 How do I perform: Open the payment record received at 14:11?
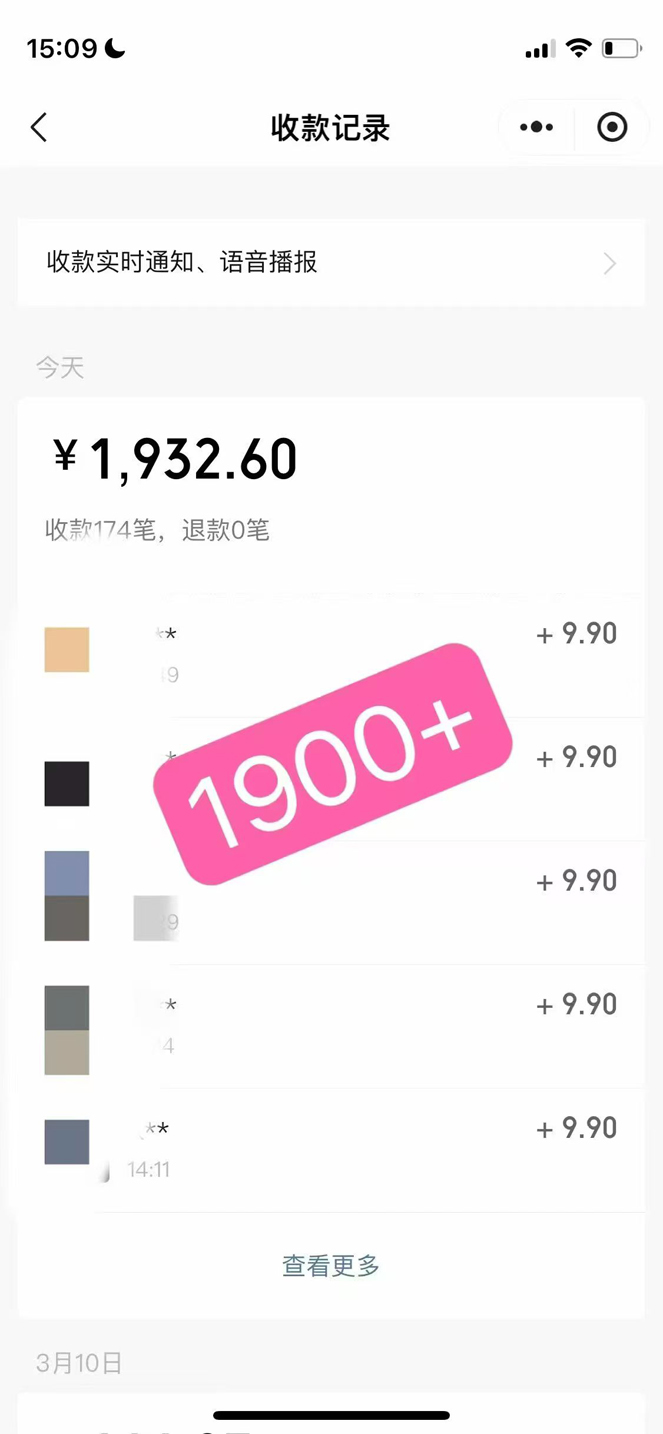[x=331, y=1148]
